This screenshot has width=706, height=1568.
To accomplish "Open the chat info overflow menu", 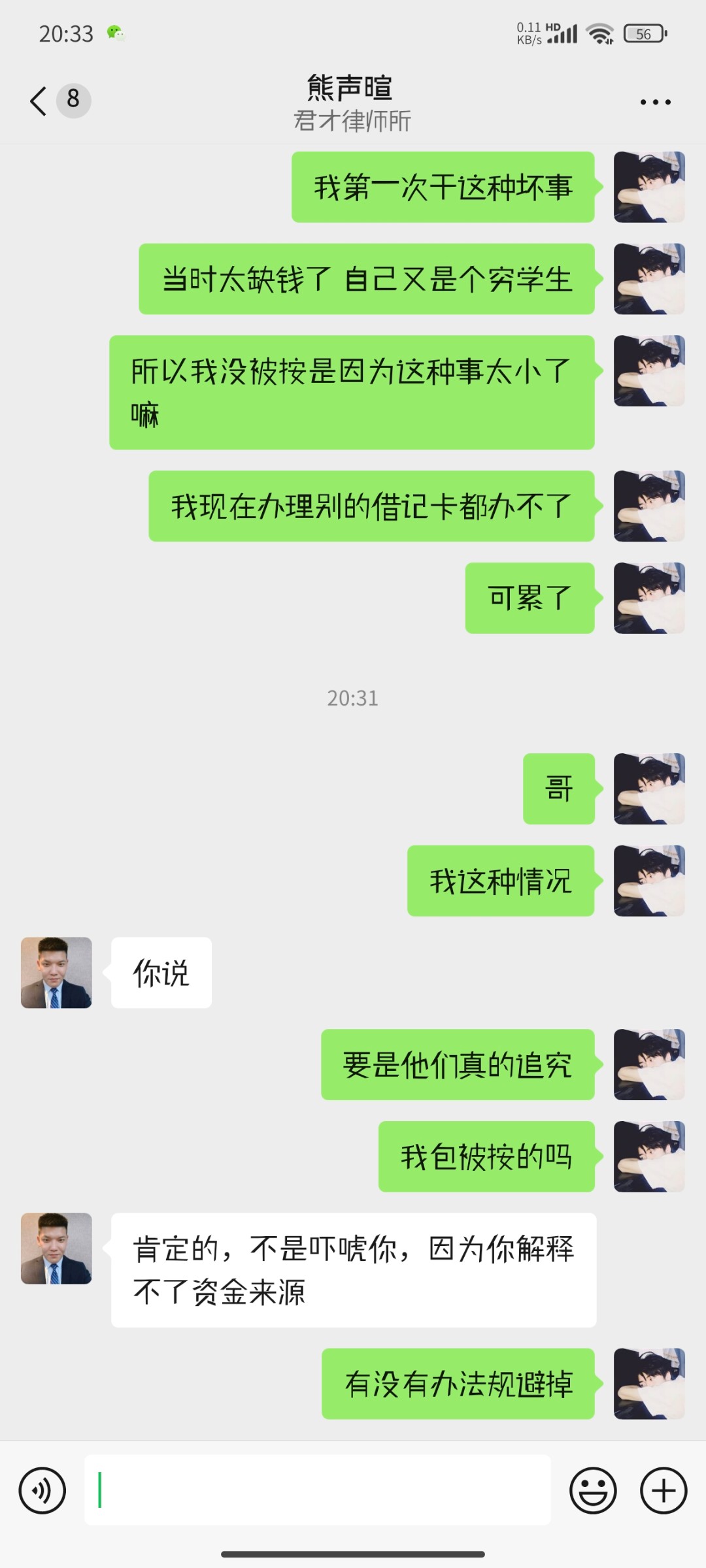I will 655,102.
